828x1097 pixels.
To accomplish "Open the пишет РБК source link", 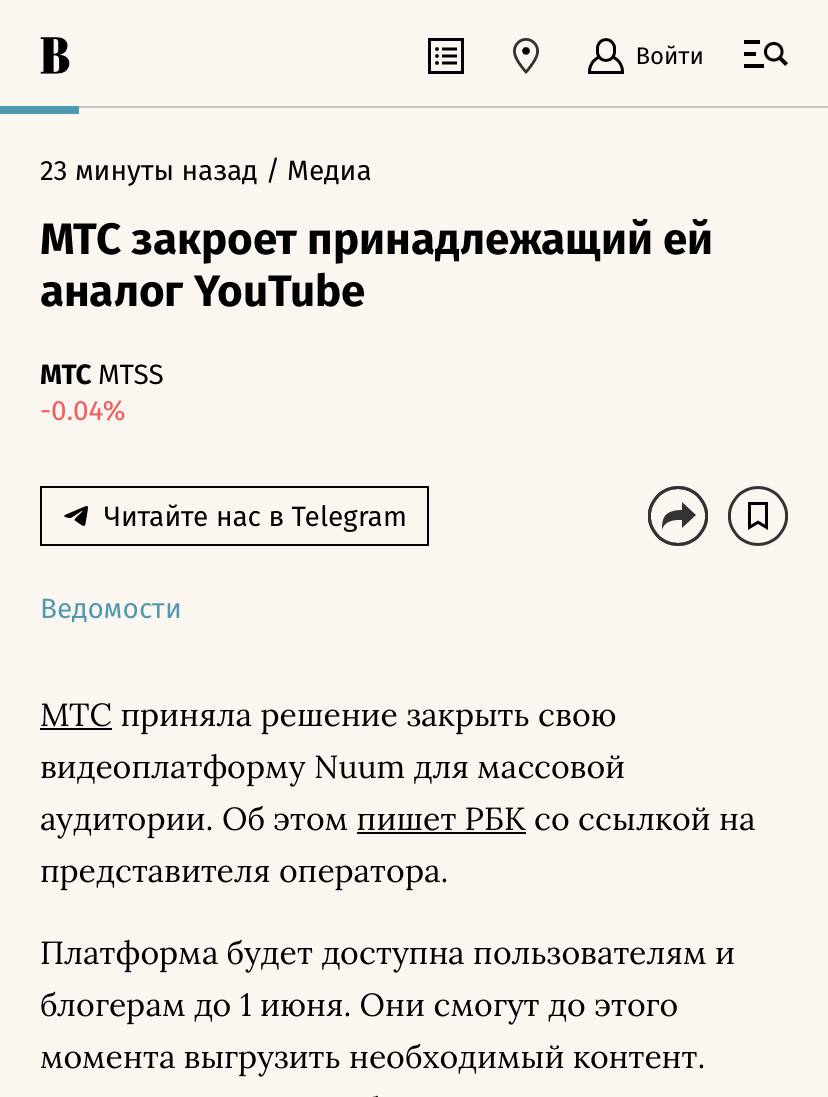I will point(441,820).
